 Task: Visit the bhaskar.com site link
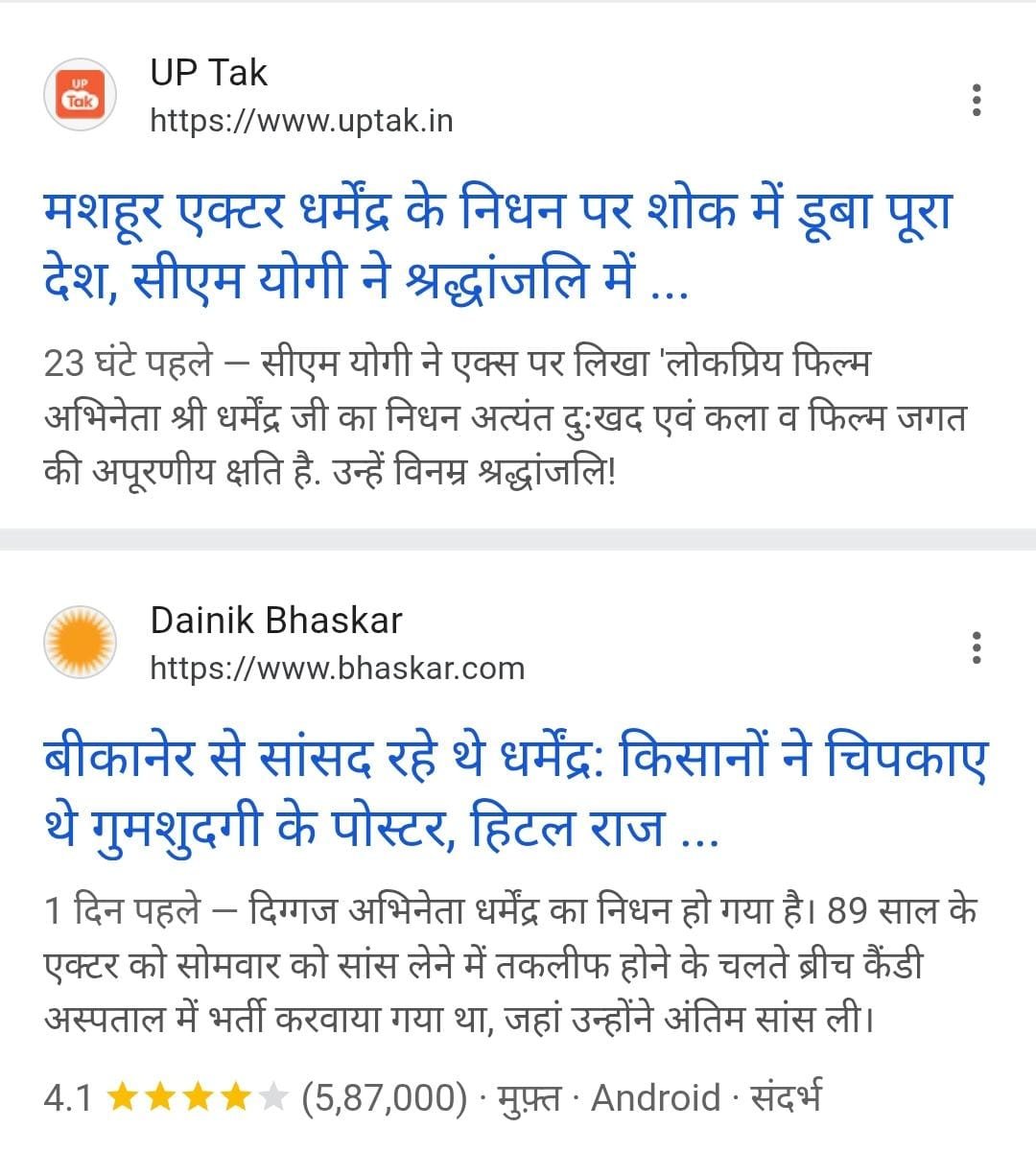337,668
